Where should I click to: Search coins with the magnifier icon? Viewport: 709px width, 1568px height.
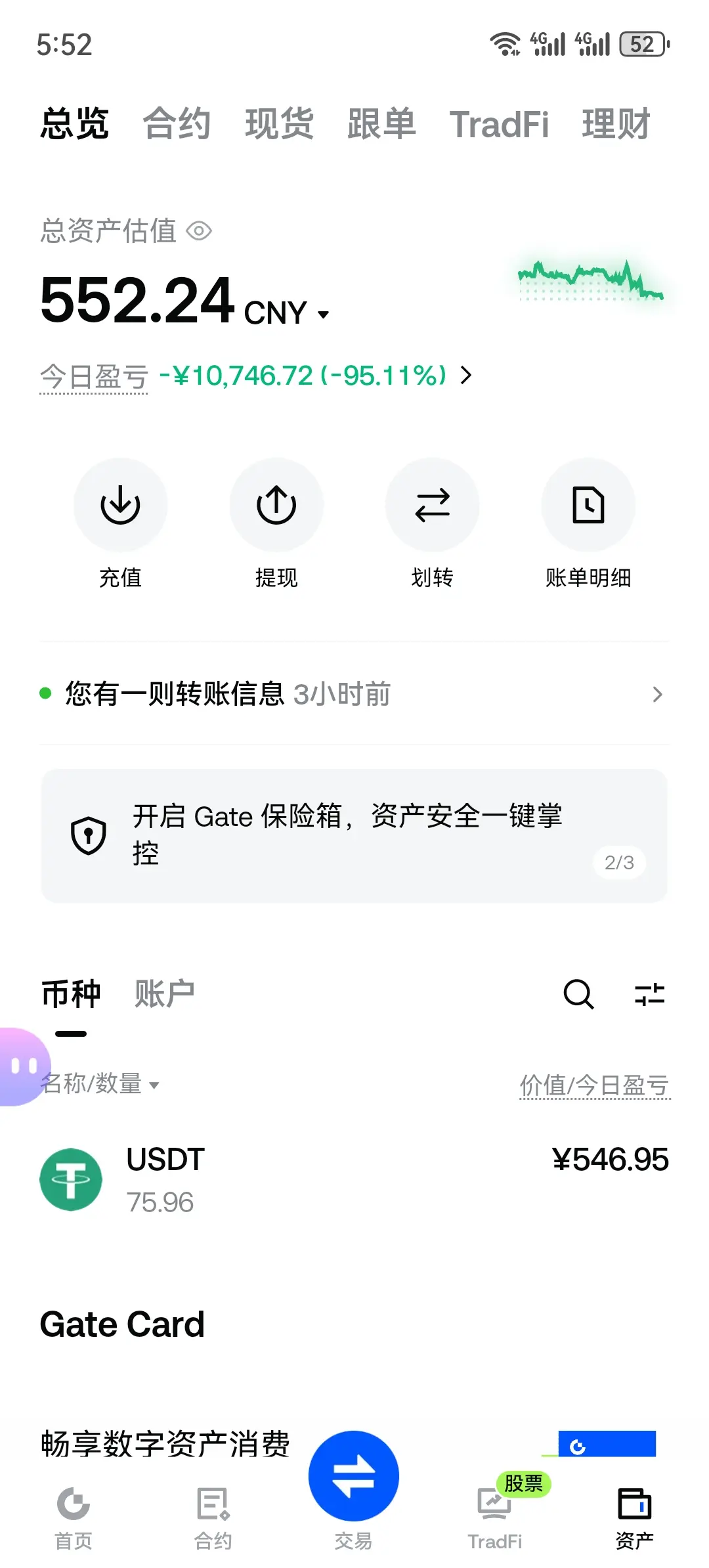point(578,994)
